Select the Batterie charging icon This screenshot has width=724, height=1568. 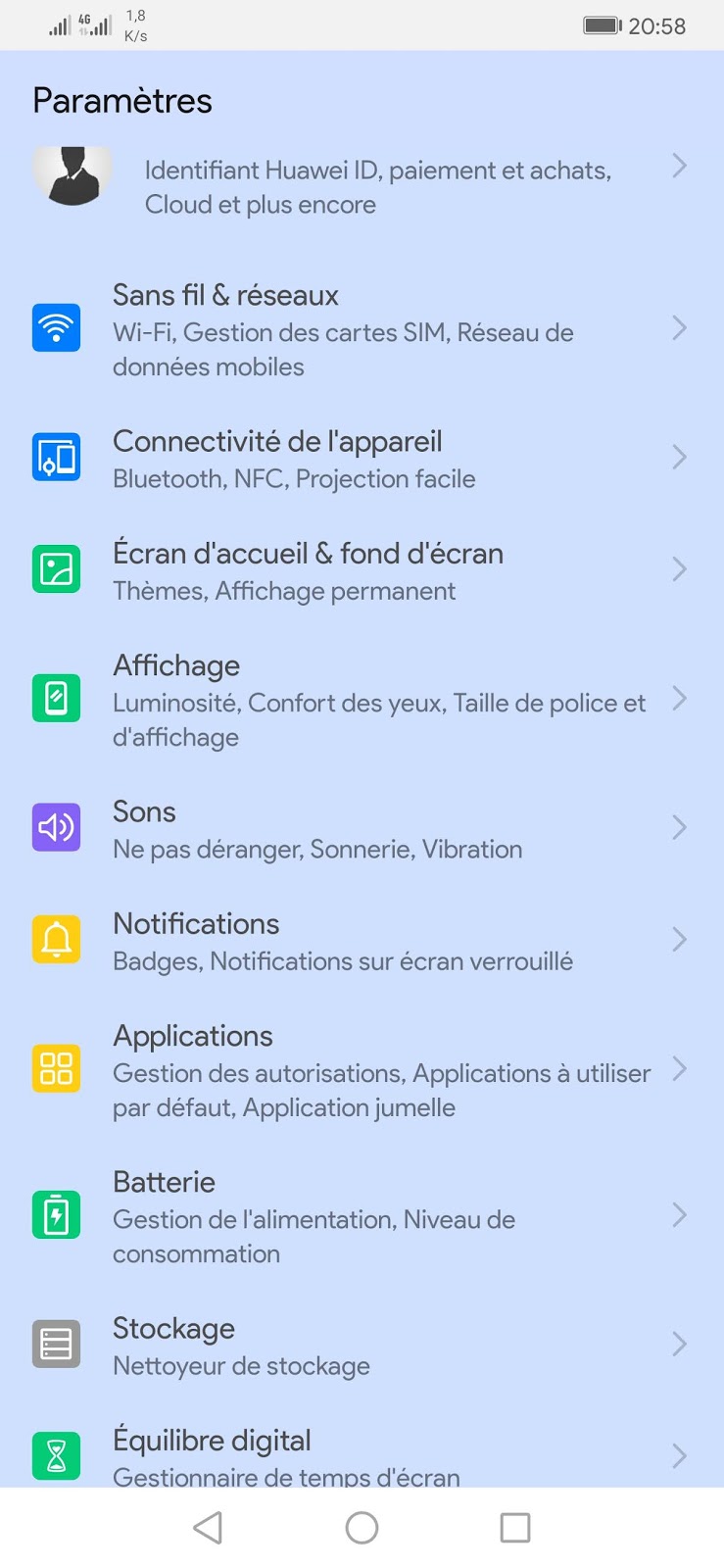(56, 1214)
